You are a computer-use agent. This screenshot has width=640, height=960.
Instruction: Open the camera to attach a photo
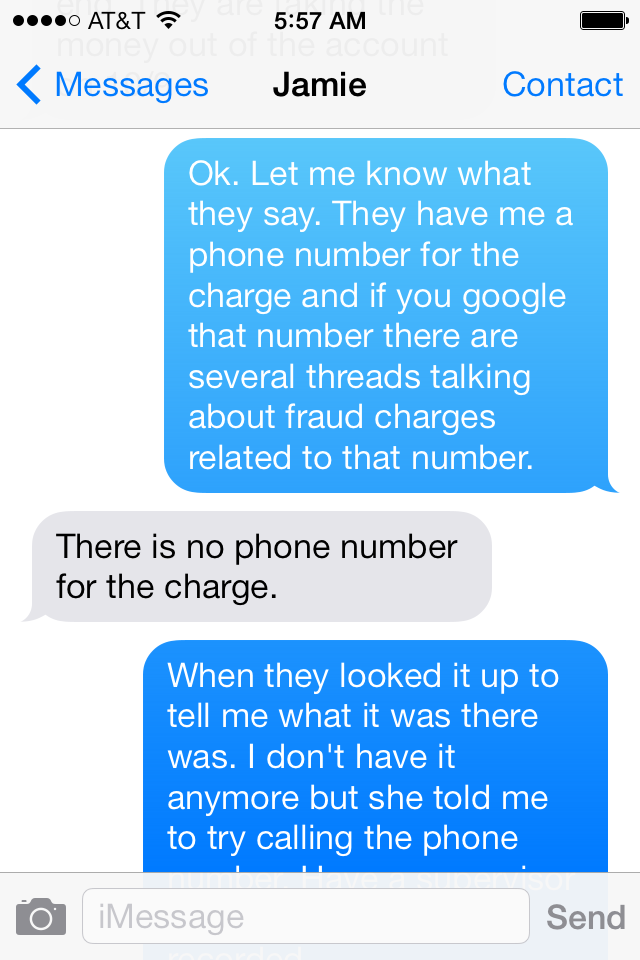[x=41, y=916]
